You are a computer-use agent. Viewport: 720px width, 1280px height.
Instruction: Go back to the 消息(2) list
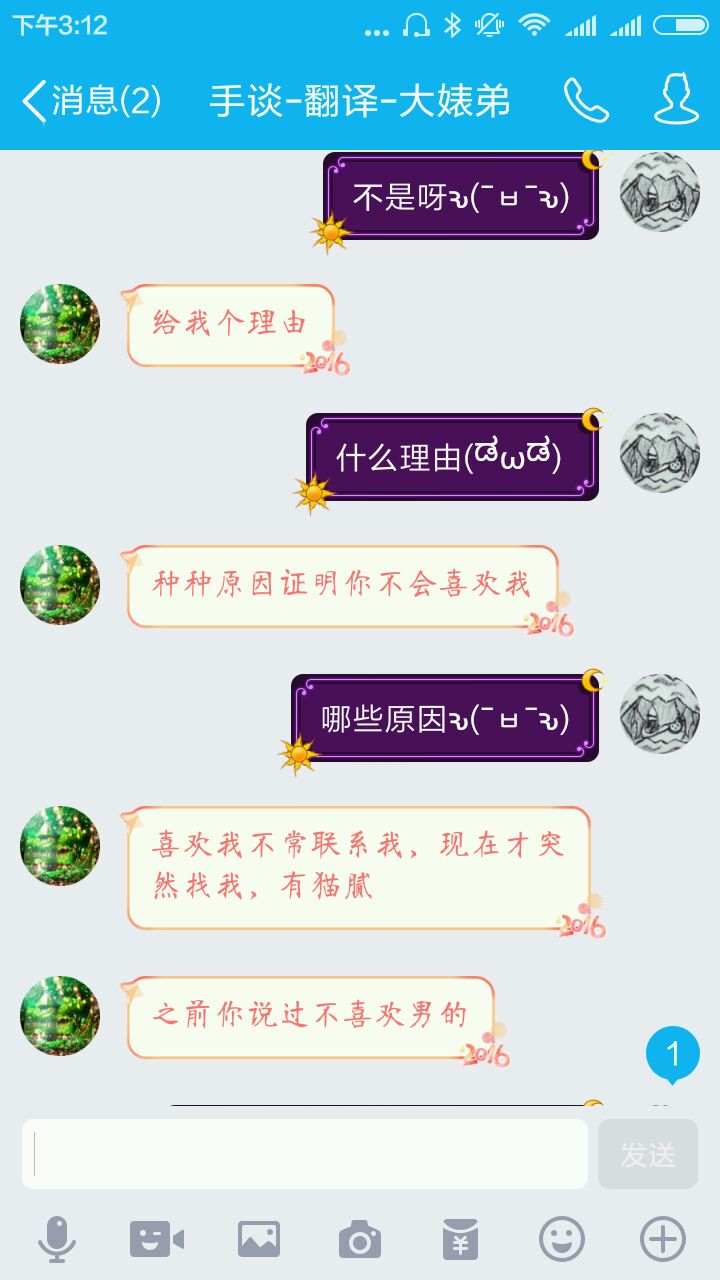click(x=91, y=101)
